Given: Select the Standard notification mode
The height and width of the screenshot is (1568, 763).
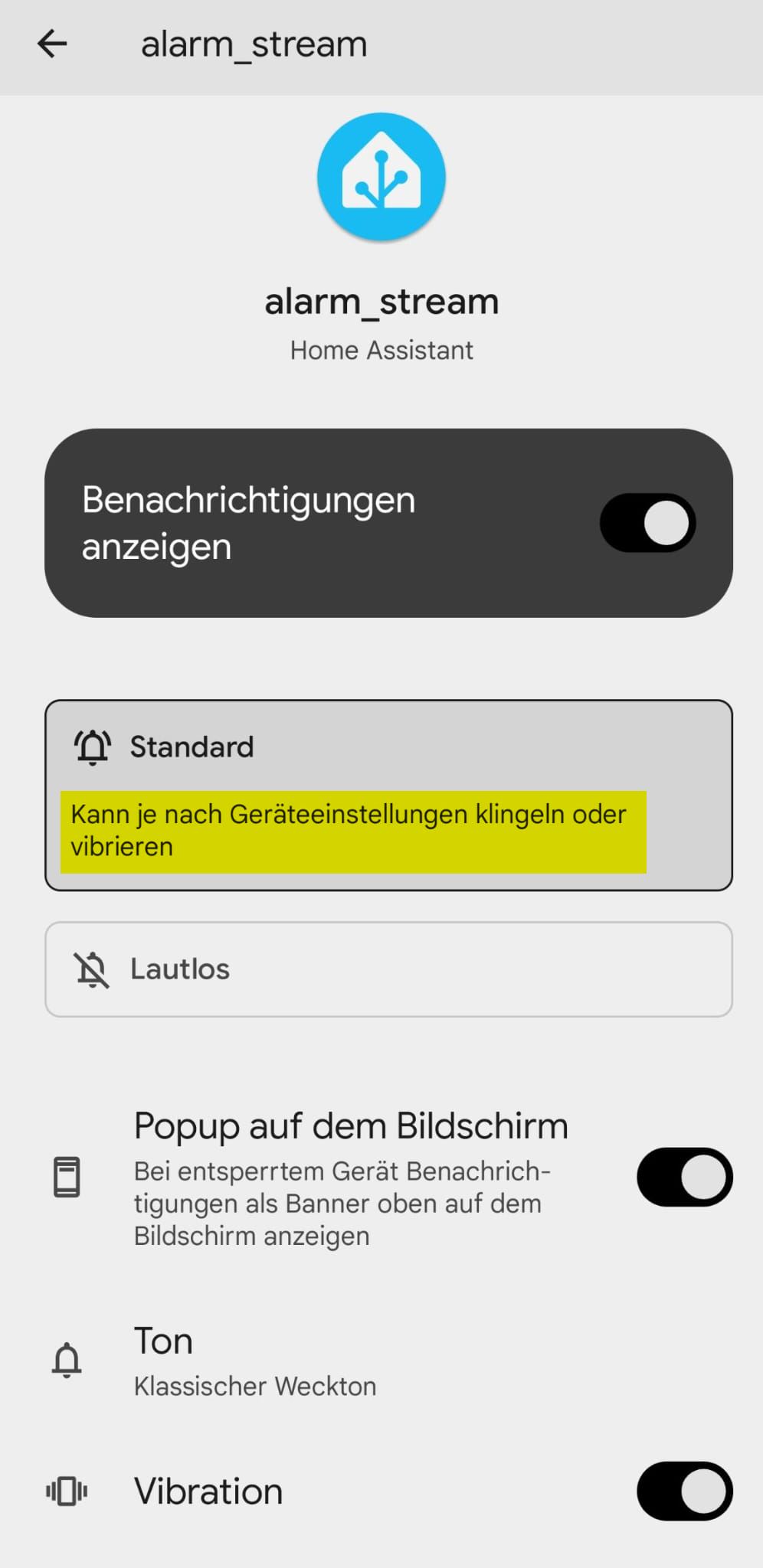Looking at the screenshot, I should pos(388,794).
